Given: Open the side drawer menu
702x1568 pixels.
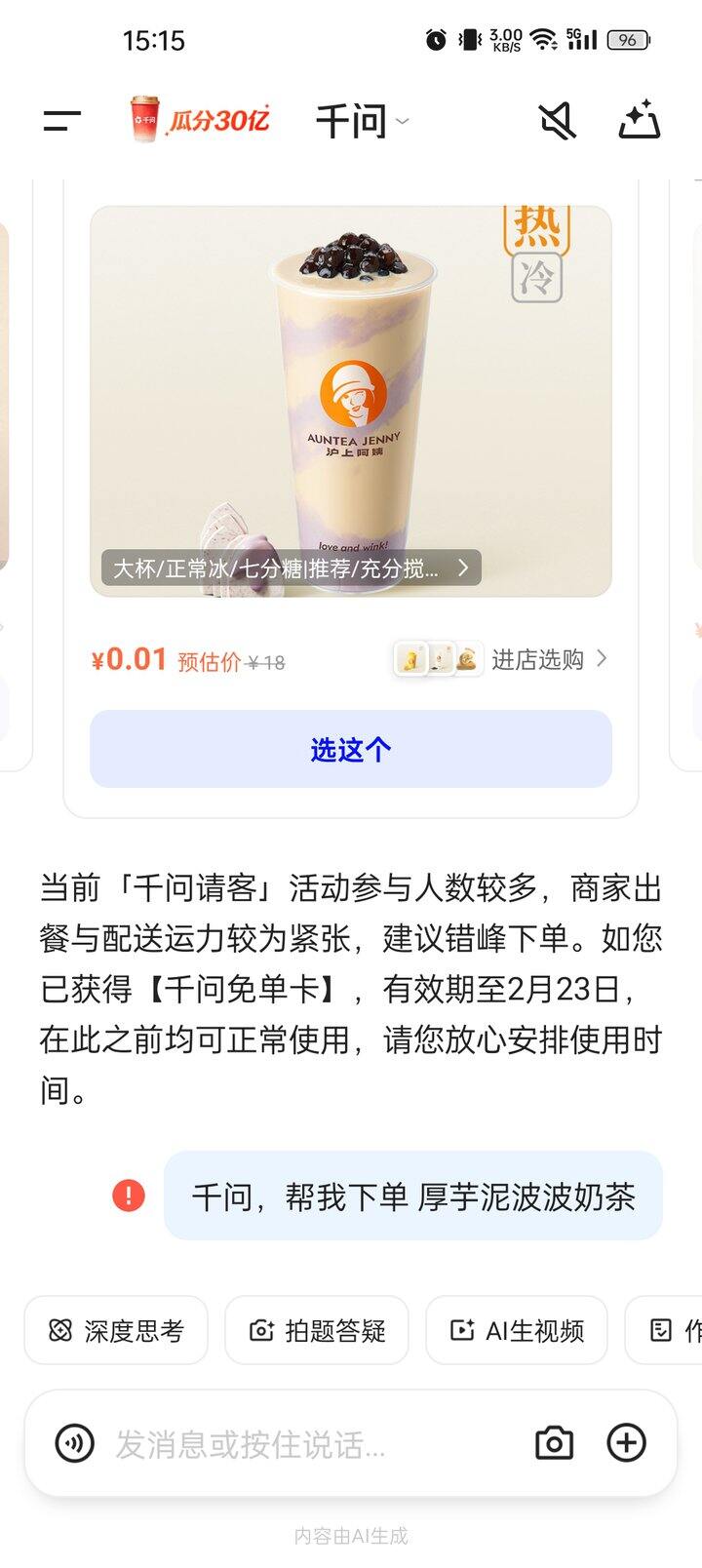Looking at the screenshot, I should pyautogui.click(x=61, y=121).
